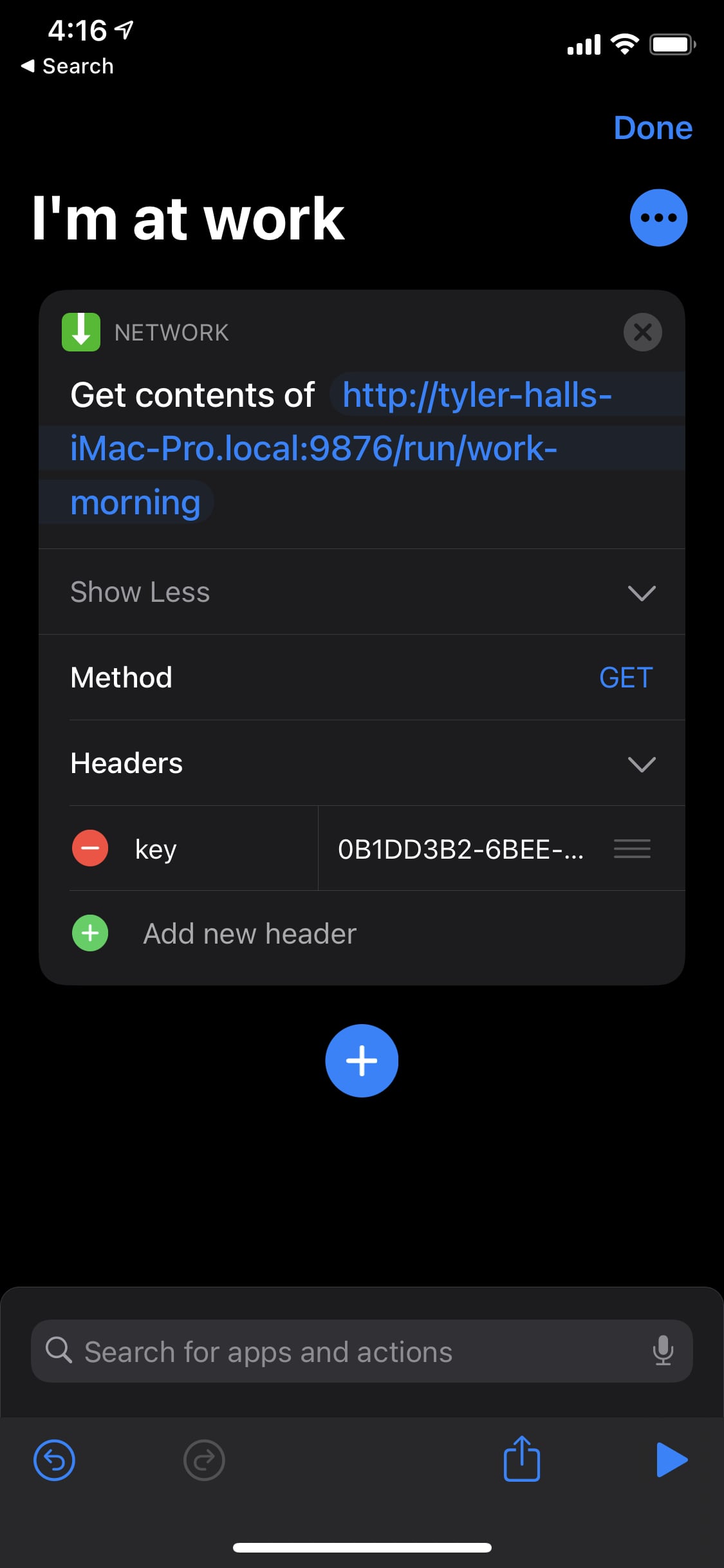
Task: Run the shortcut with the play icon
Action: pyautogui.click(x=672, y=1460)
